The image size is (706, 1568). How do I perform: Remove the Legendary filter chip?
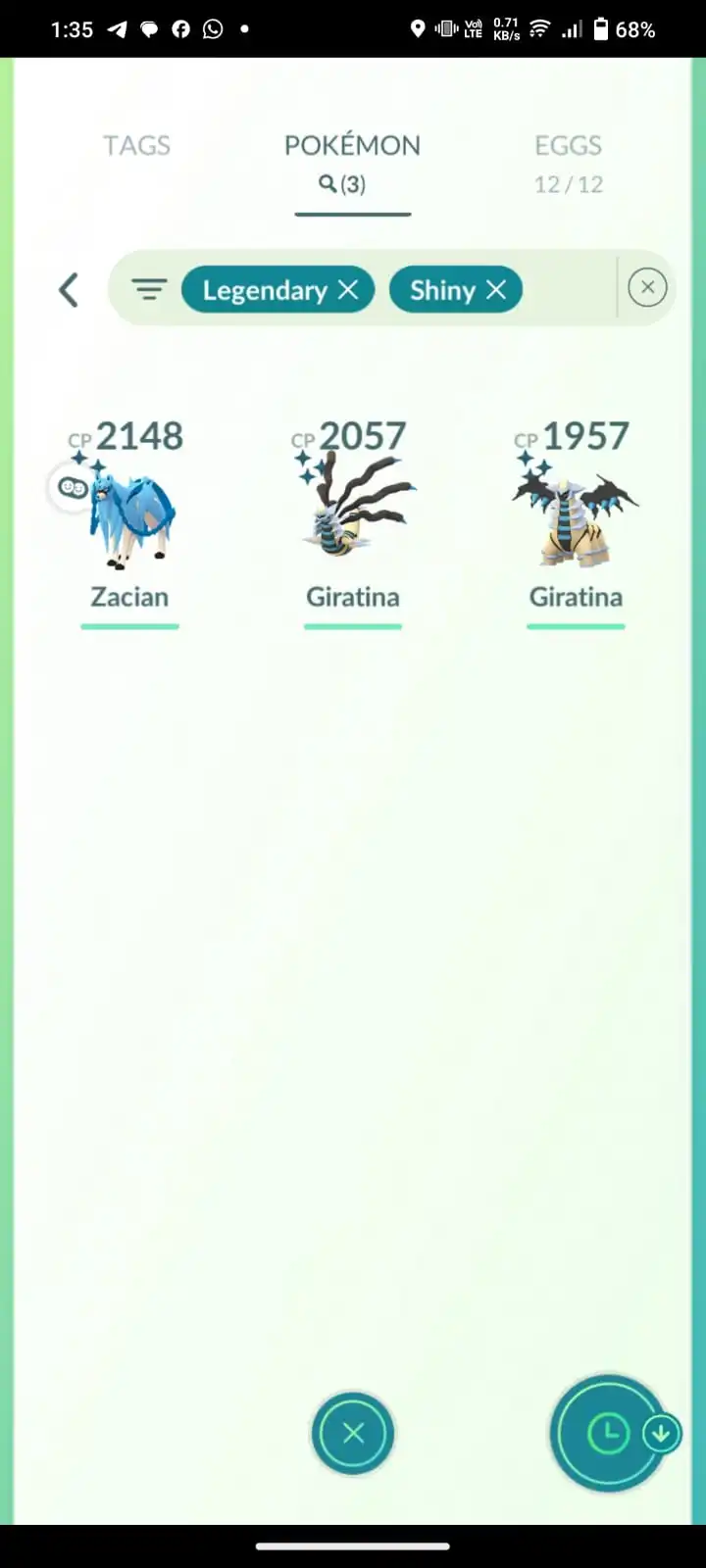(348, 289)
